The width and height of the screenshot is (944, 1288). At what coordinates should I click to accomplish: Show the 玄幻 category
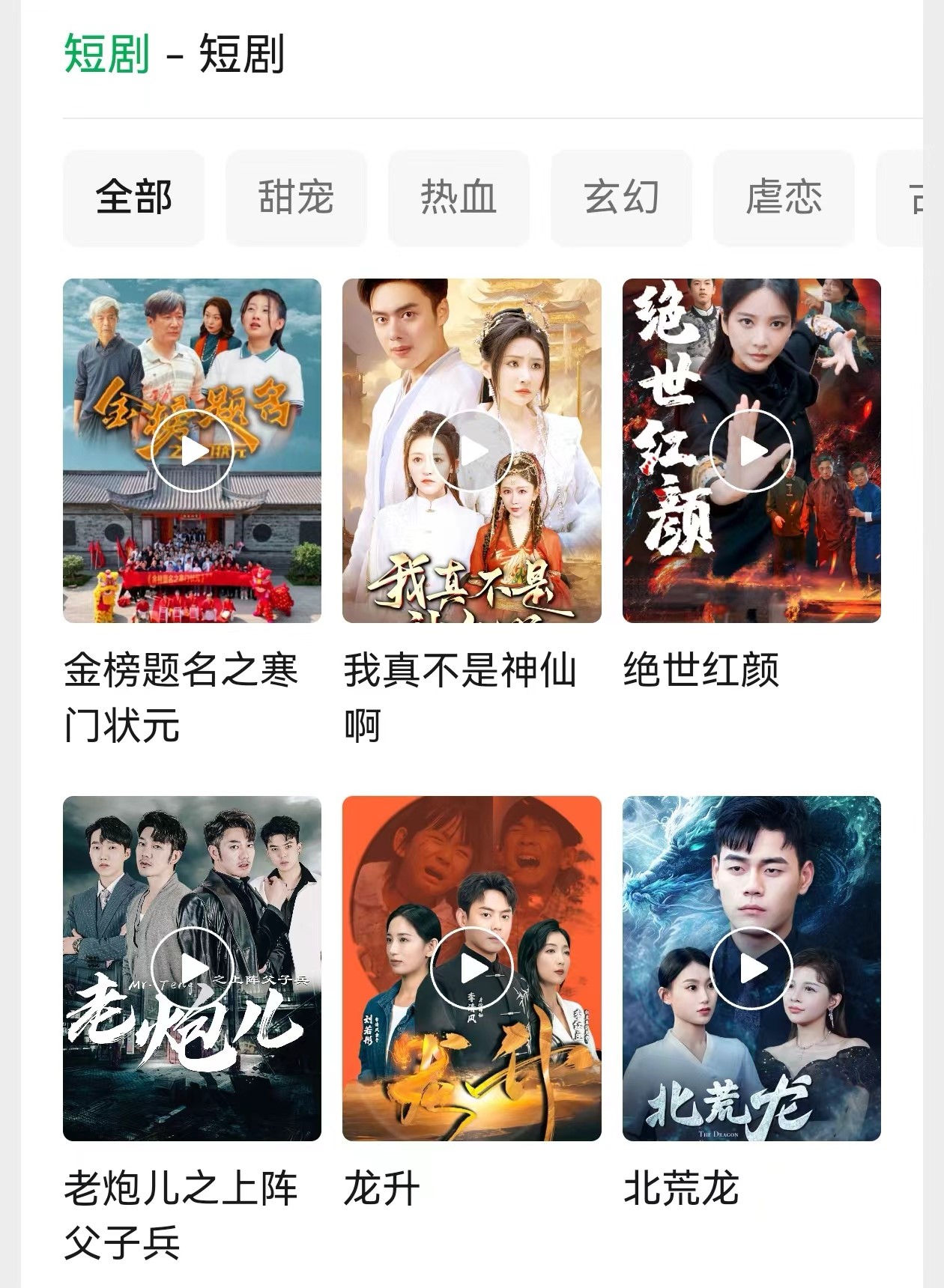tap(621, 198)
